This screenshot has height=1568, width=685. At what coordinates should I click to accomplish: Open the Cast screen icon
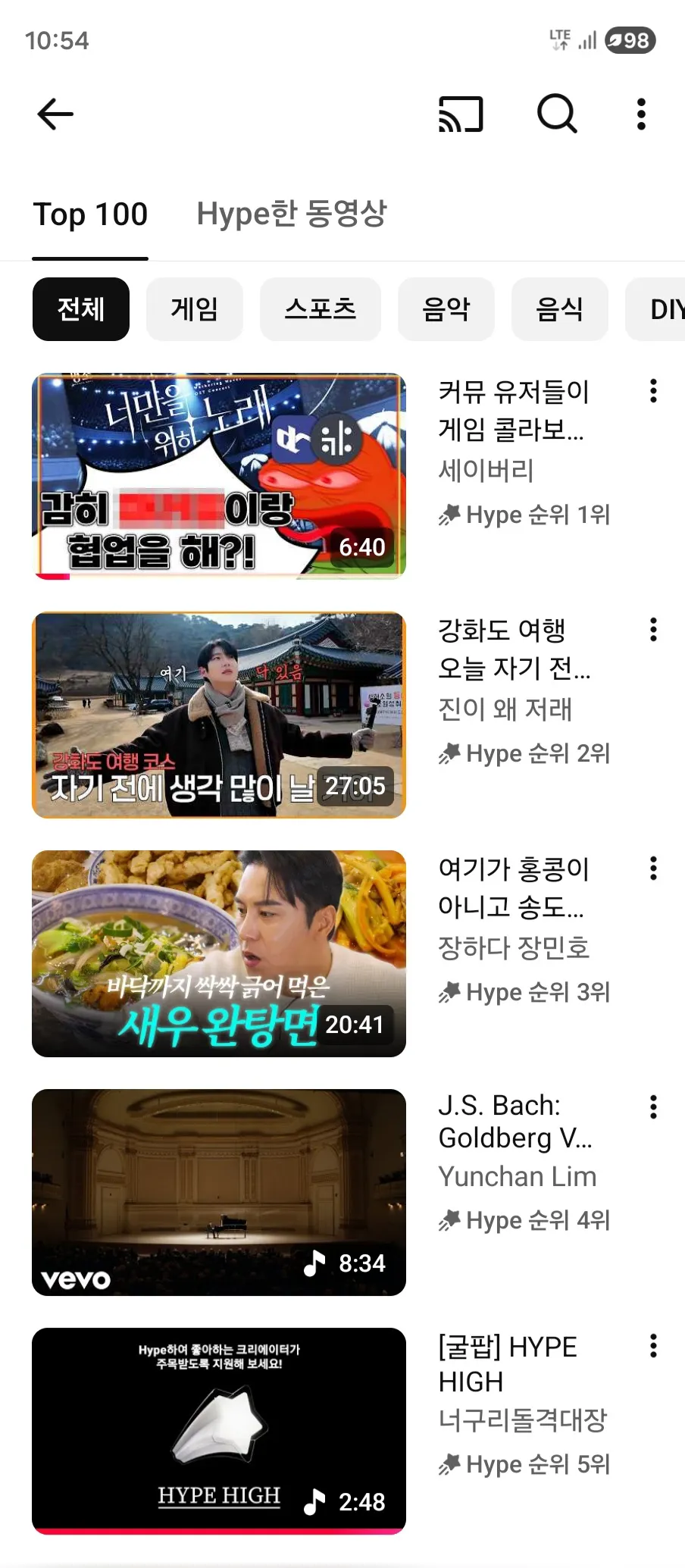coord(463,114)
